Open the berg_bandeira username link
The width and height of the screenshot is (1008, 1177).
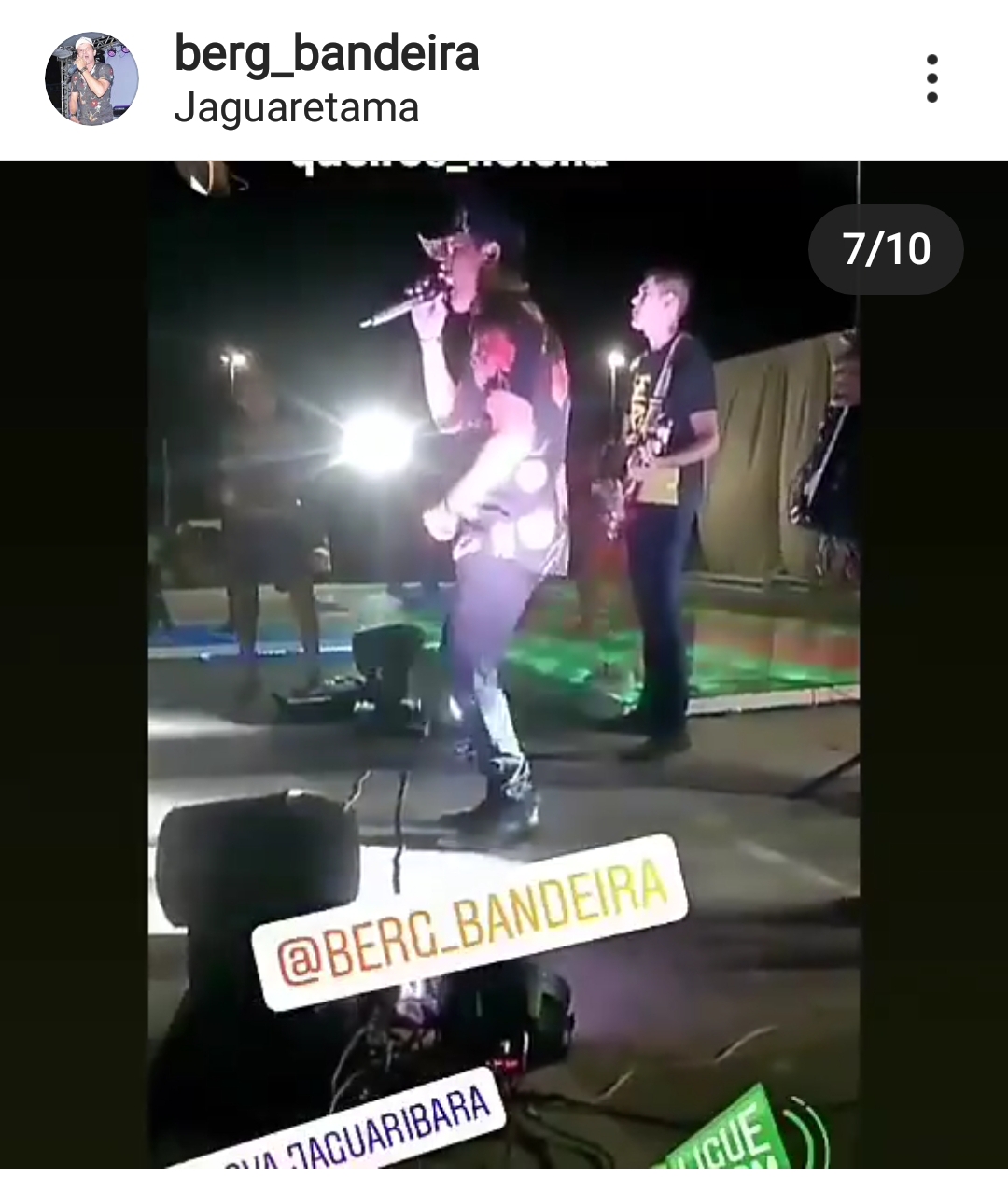point(327,53)
